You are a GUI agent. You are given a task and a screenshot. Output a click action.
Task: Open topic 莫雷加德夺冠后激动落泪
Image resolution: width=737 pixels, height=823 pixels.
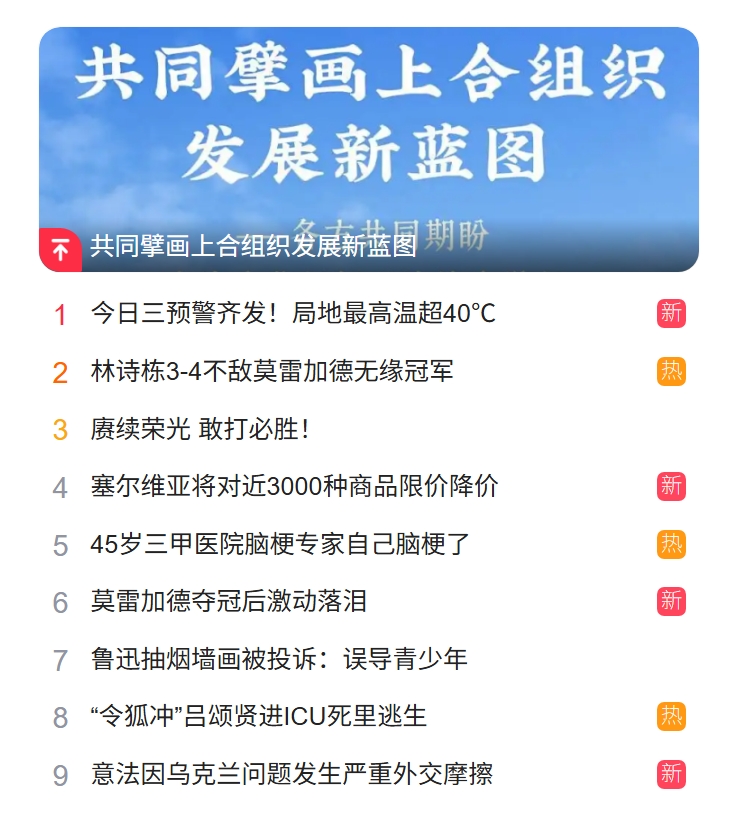[229, 601]
